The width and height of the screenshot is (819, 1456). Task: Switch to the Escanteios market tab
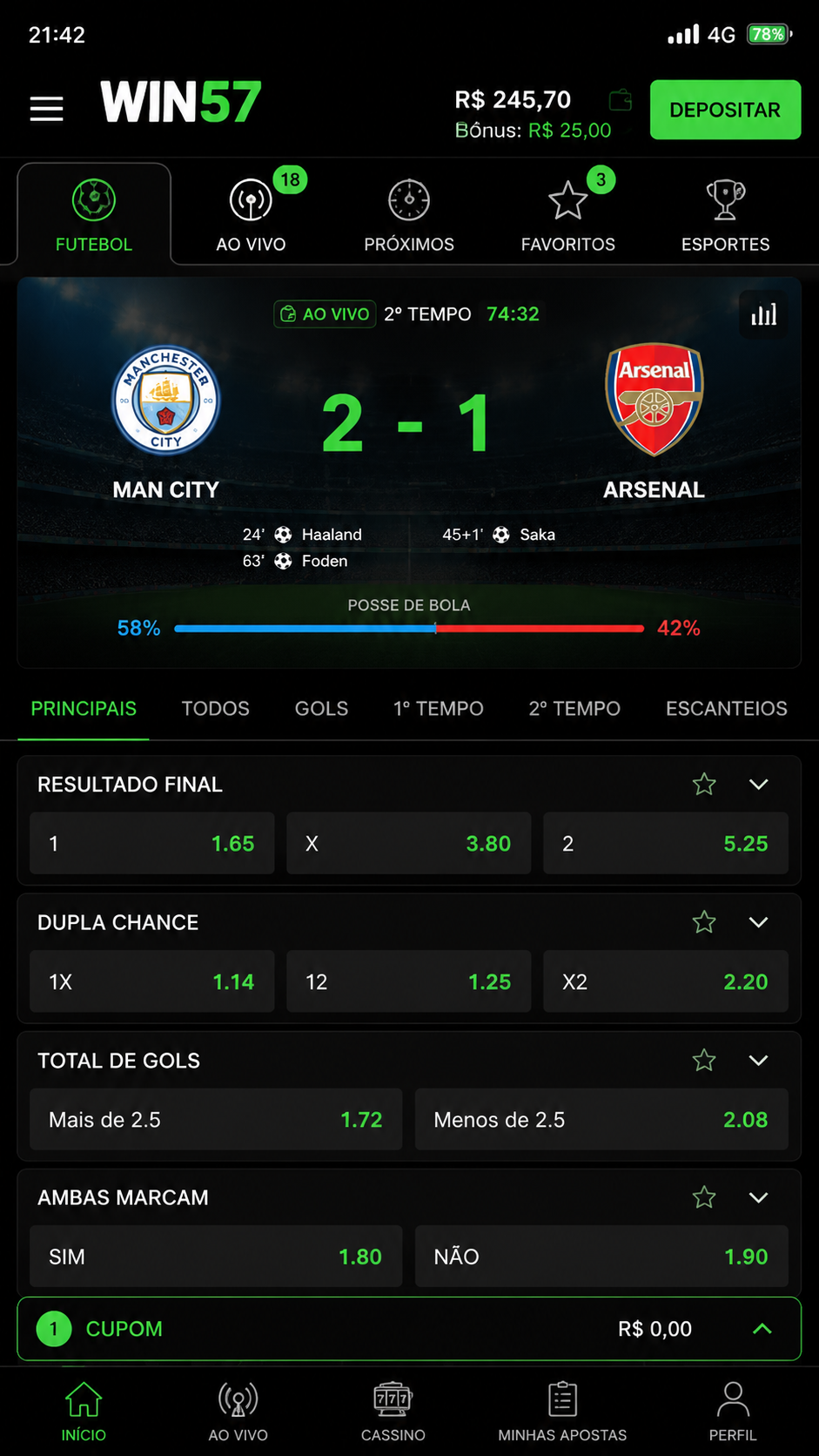(x=727, y=709)
